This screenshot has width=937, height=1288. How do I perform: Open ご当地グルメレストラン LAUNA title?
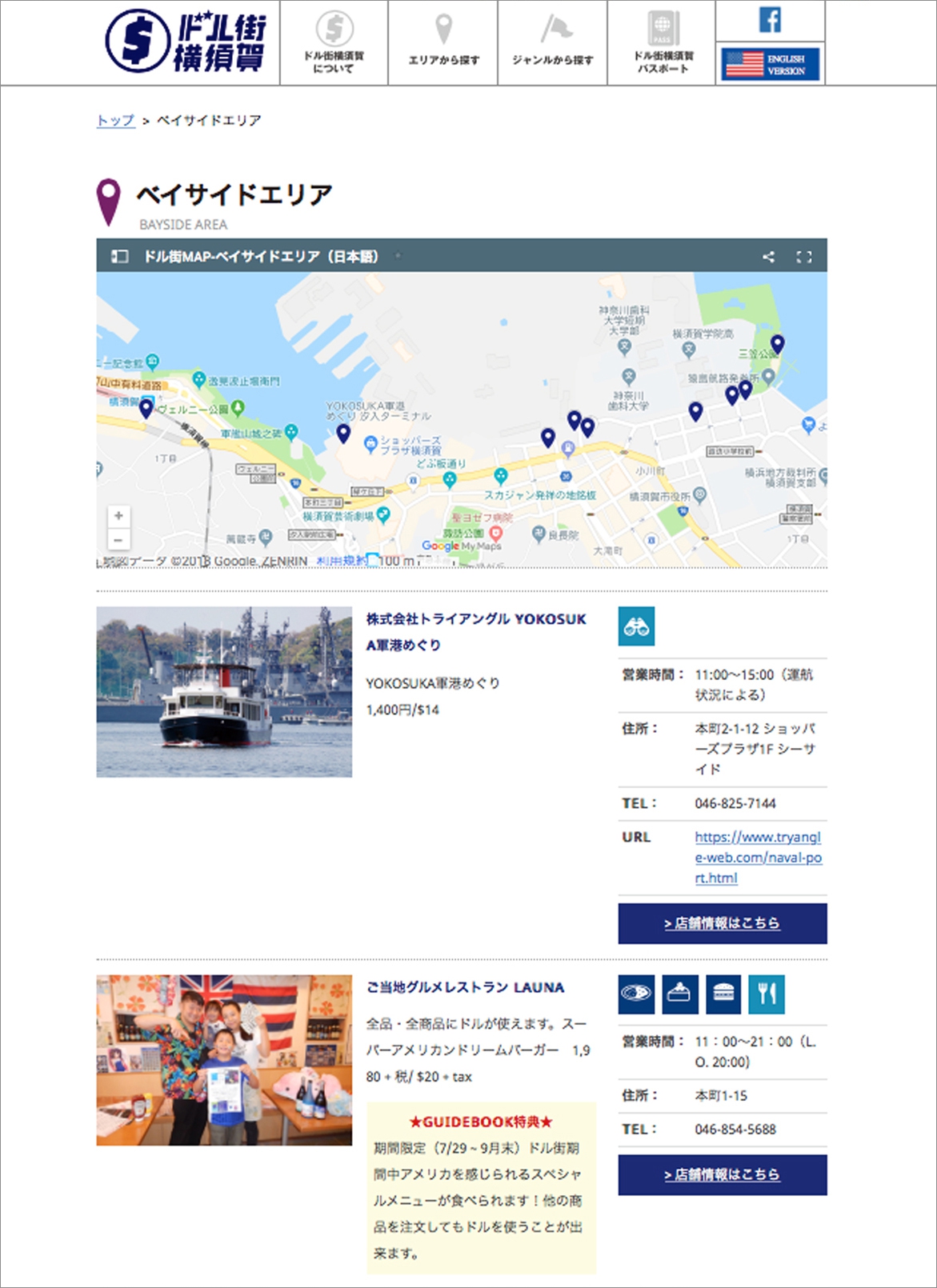465,987
